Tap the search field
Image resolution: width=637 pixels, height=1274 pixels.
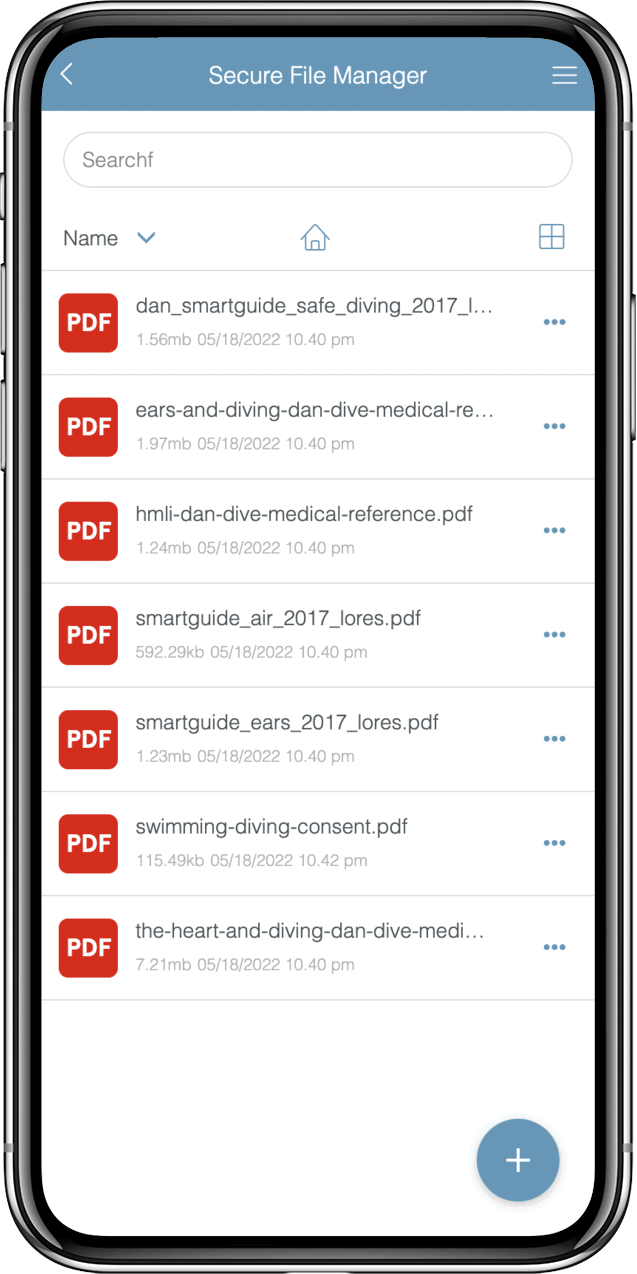(x=318, y=160)
